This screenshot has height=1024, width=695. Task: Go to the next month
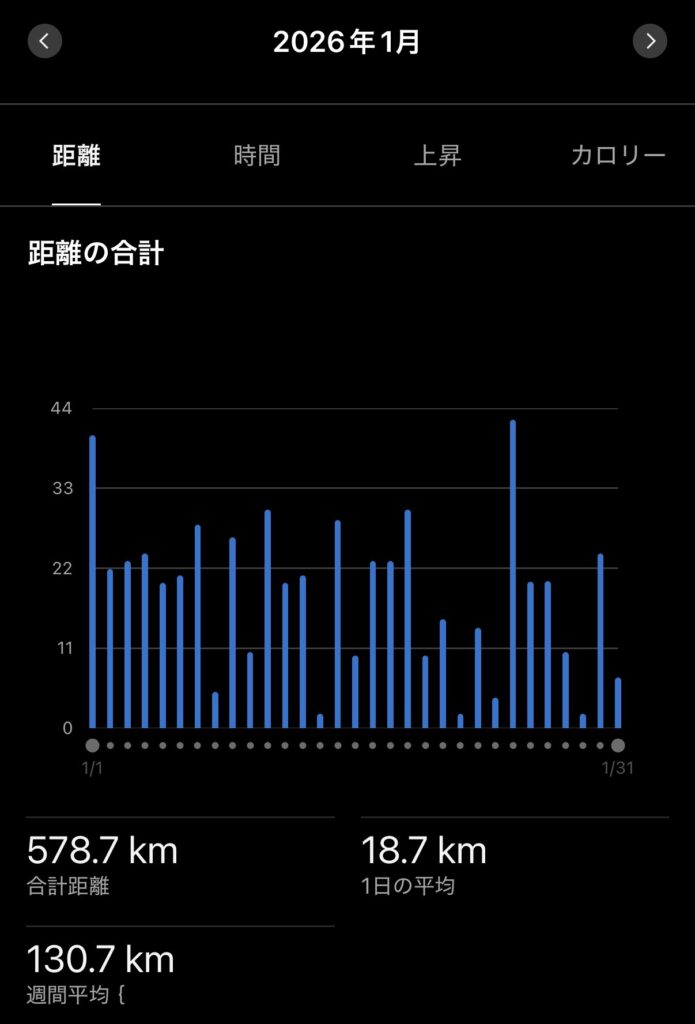coord(650,41)
